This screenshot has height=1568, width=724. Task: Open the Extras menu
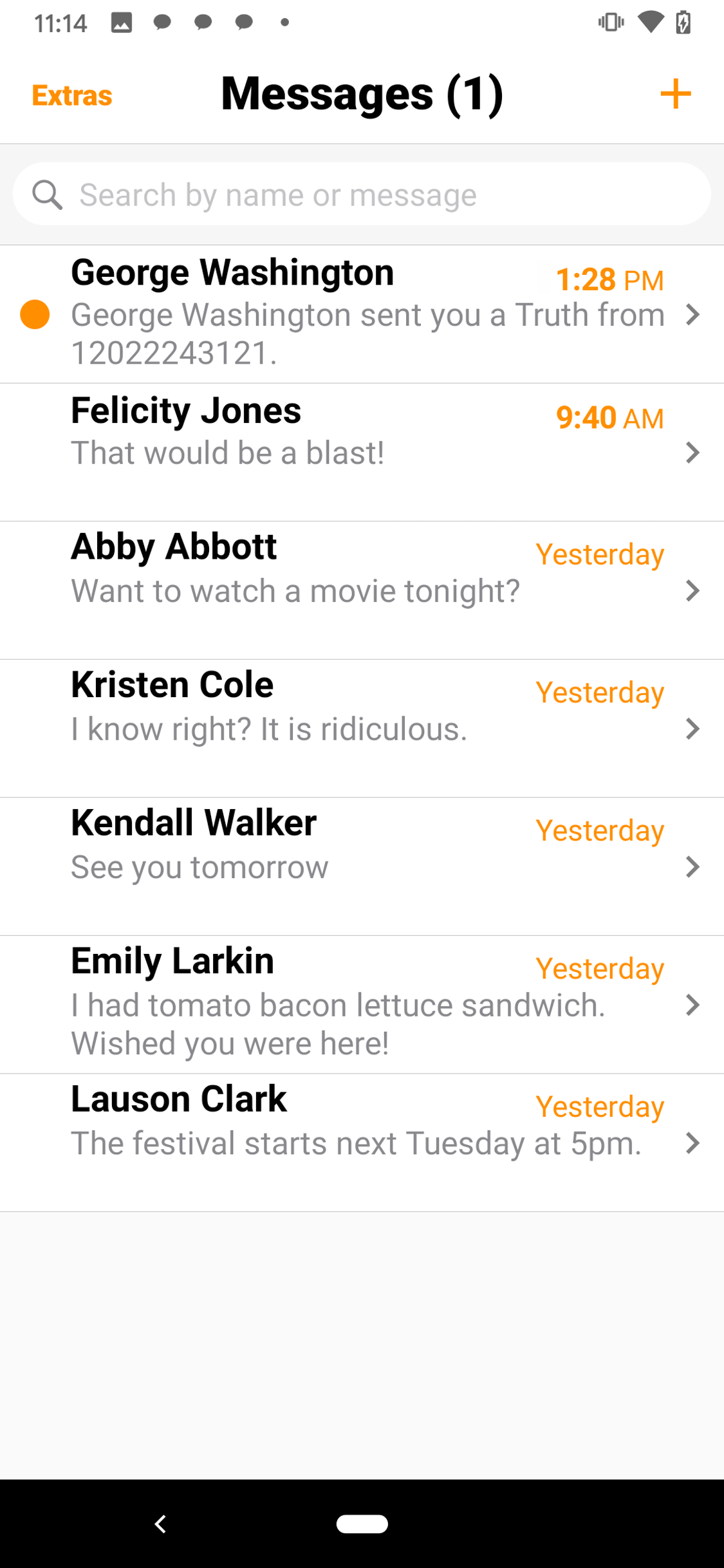pos(72,95)
